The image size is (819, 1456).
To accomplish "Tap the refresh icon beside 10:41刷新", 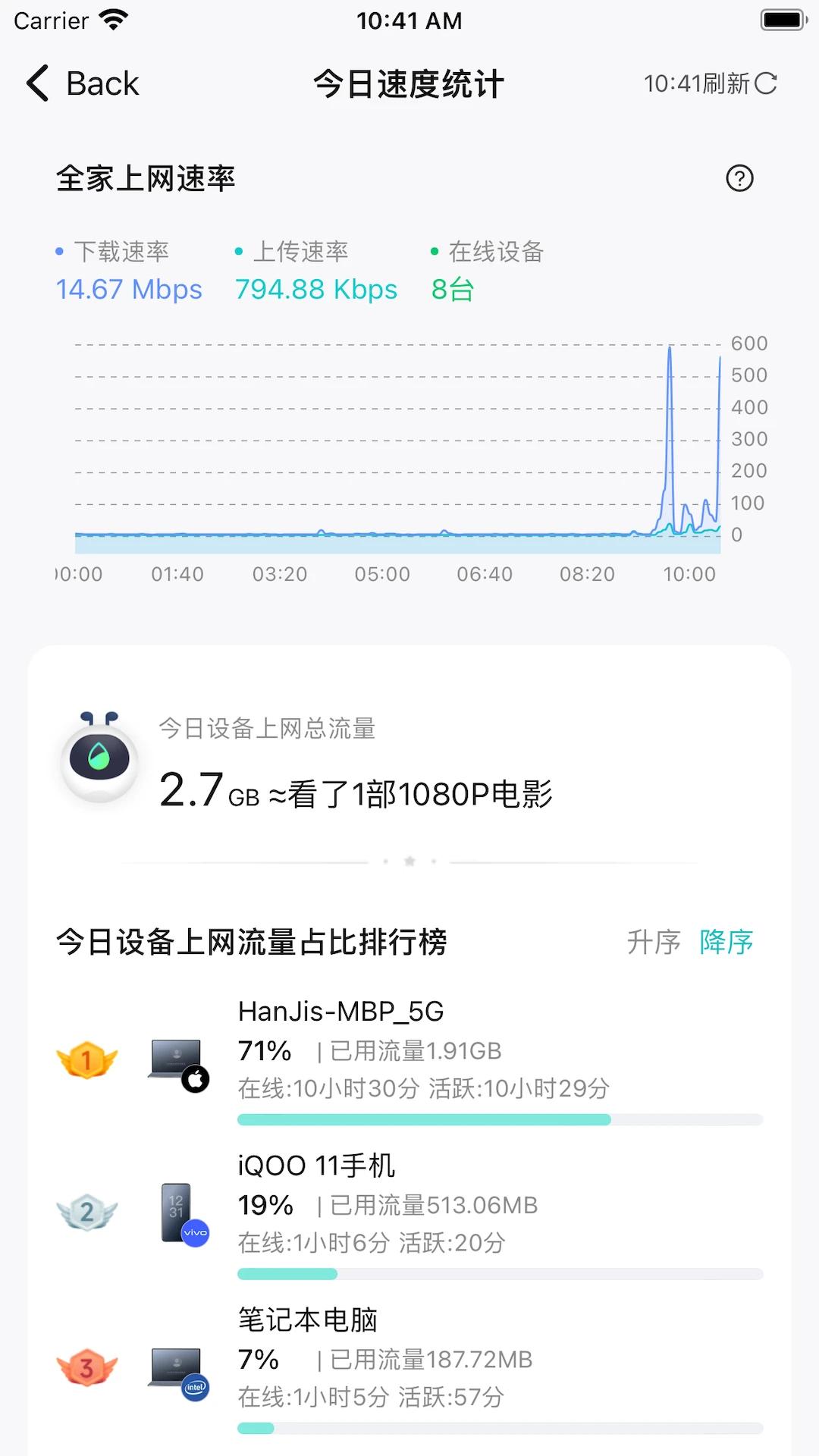I will click(767, 84).
